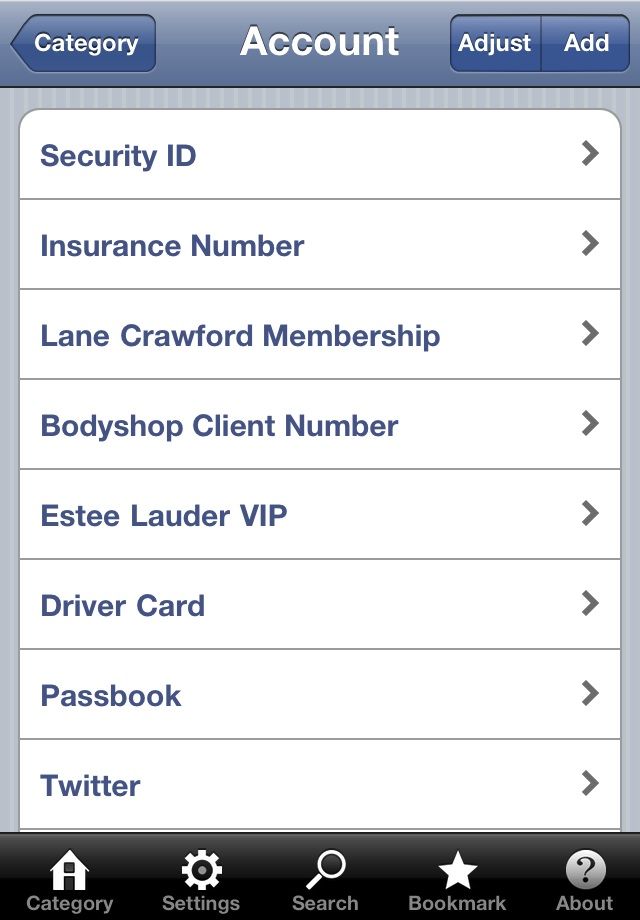The image size is (640, 920).
Task: Open Insurance Number details
Action: pyautogui.click(x=320, y=245)
